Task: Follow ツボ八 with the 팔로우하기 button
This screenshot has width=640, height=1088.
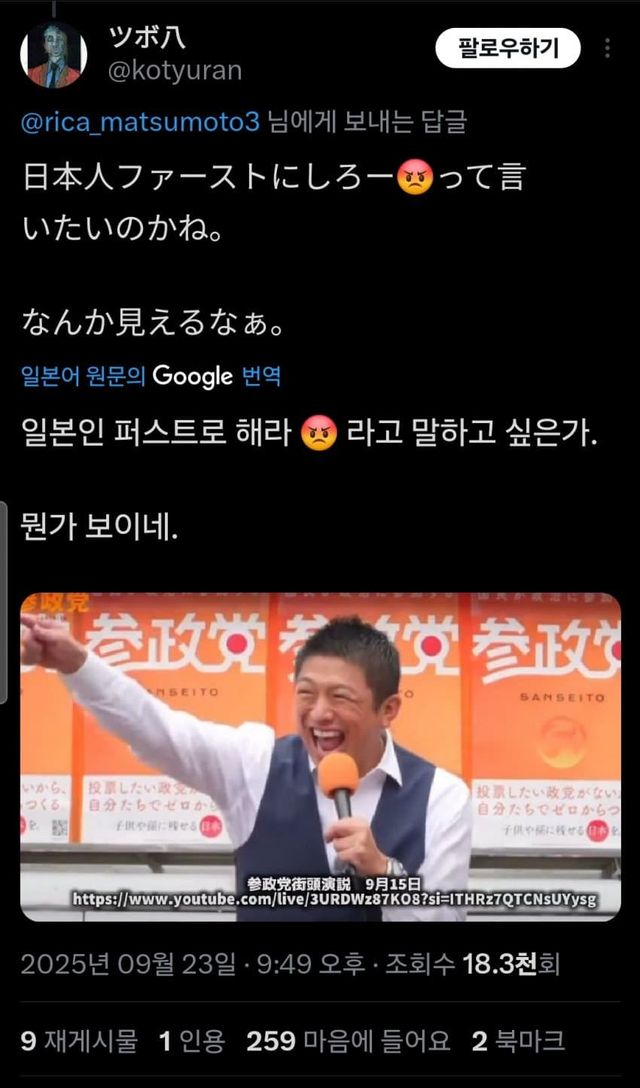Action: (507, 48)
